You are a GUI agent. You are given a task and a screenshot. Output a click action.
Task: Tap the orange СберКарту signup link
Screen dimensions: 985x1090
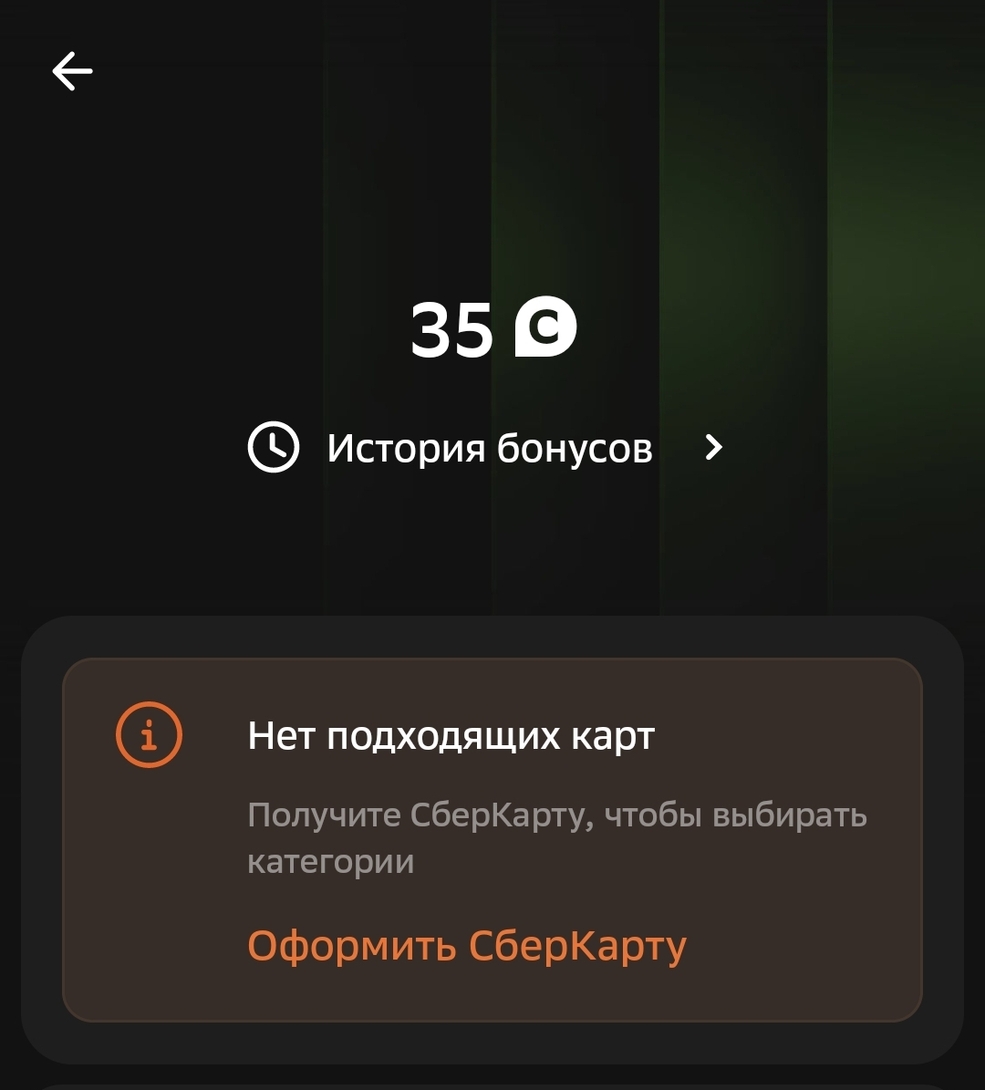(x=466, y=942)
